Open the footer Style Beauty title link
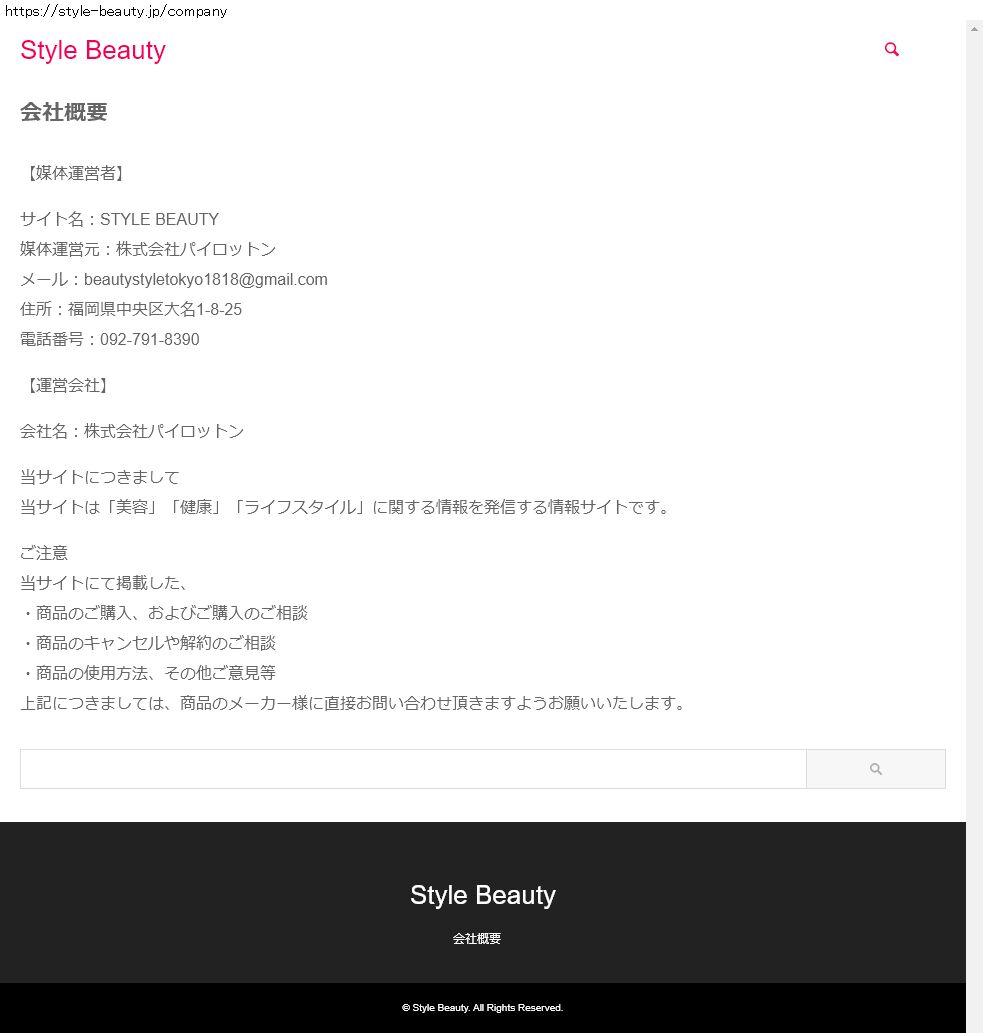Image resolution: width=983 pixels, height=1033 pixels. [482, 895]
